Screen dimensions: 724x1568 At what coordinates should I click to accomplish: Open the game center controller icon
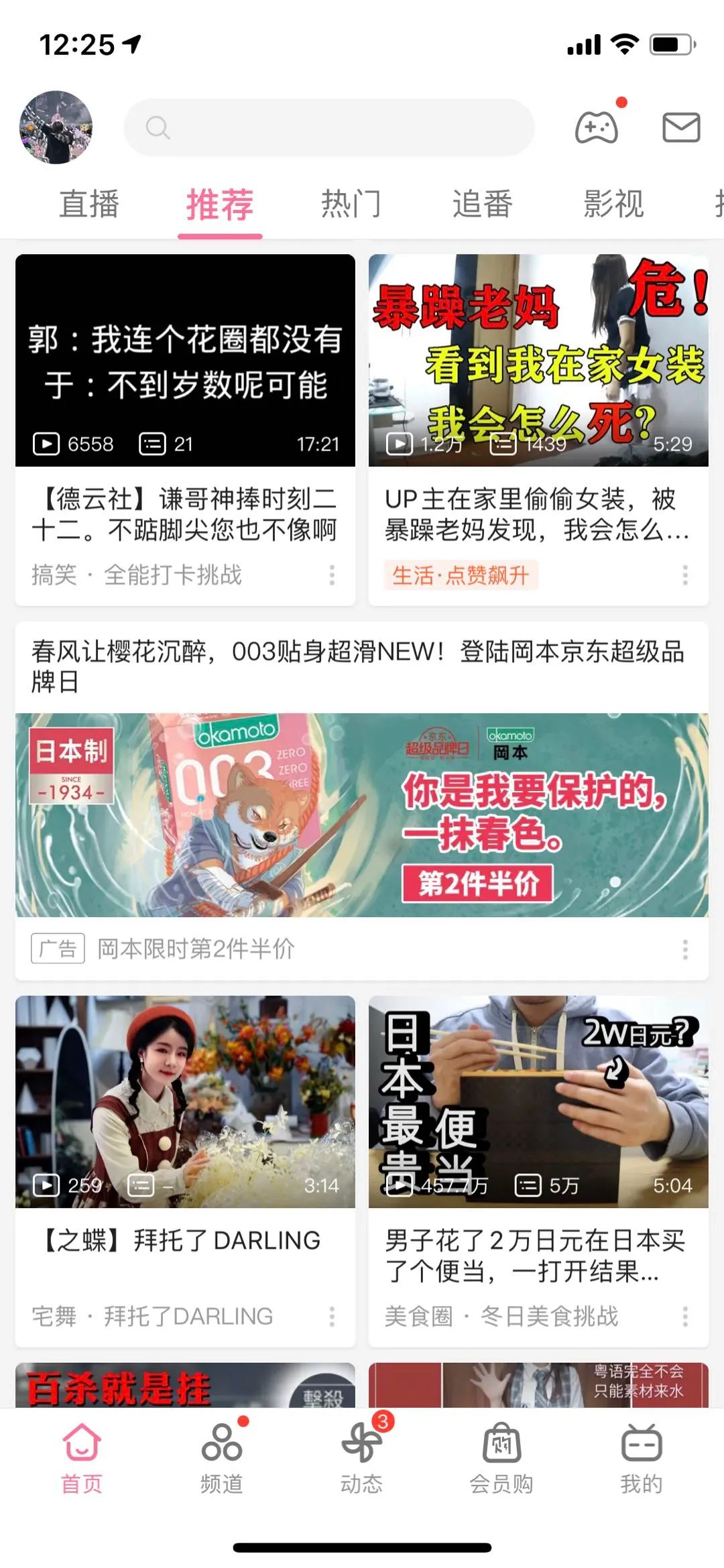[x=596, y=127]
